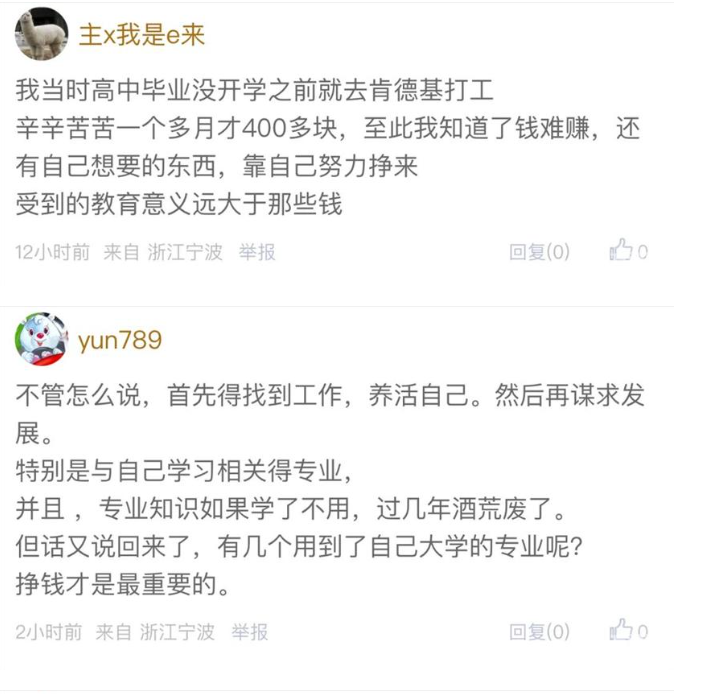Report the comment by yun789
The height and width of the screenshot is (694, 708).
click(250, 632)
